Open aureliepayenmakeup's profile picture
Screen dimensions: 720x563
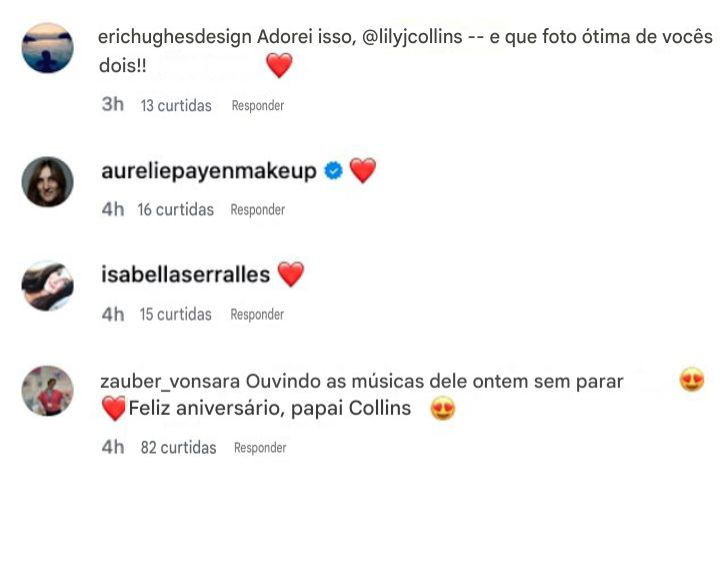pos(47,181)
